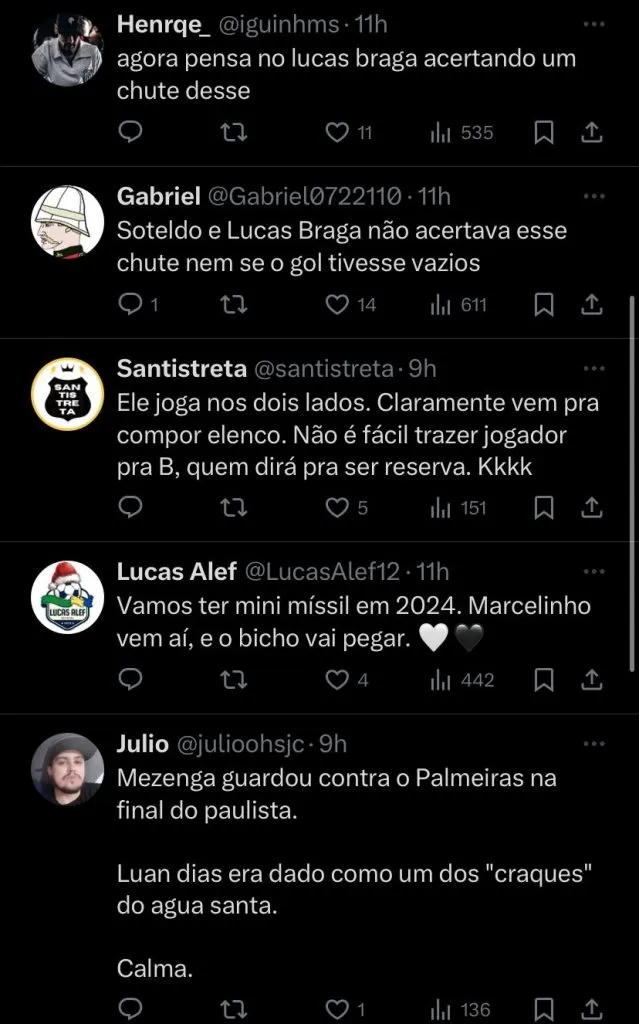The image size is (639, 1024).
Task: Share Julio's post about Luan Dias
Action: 591,1009
